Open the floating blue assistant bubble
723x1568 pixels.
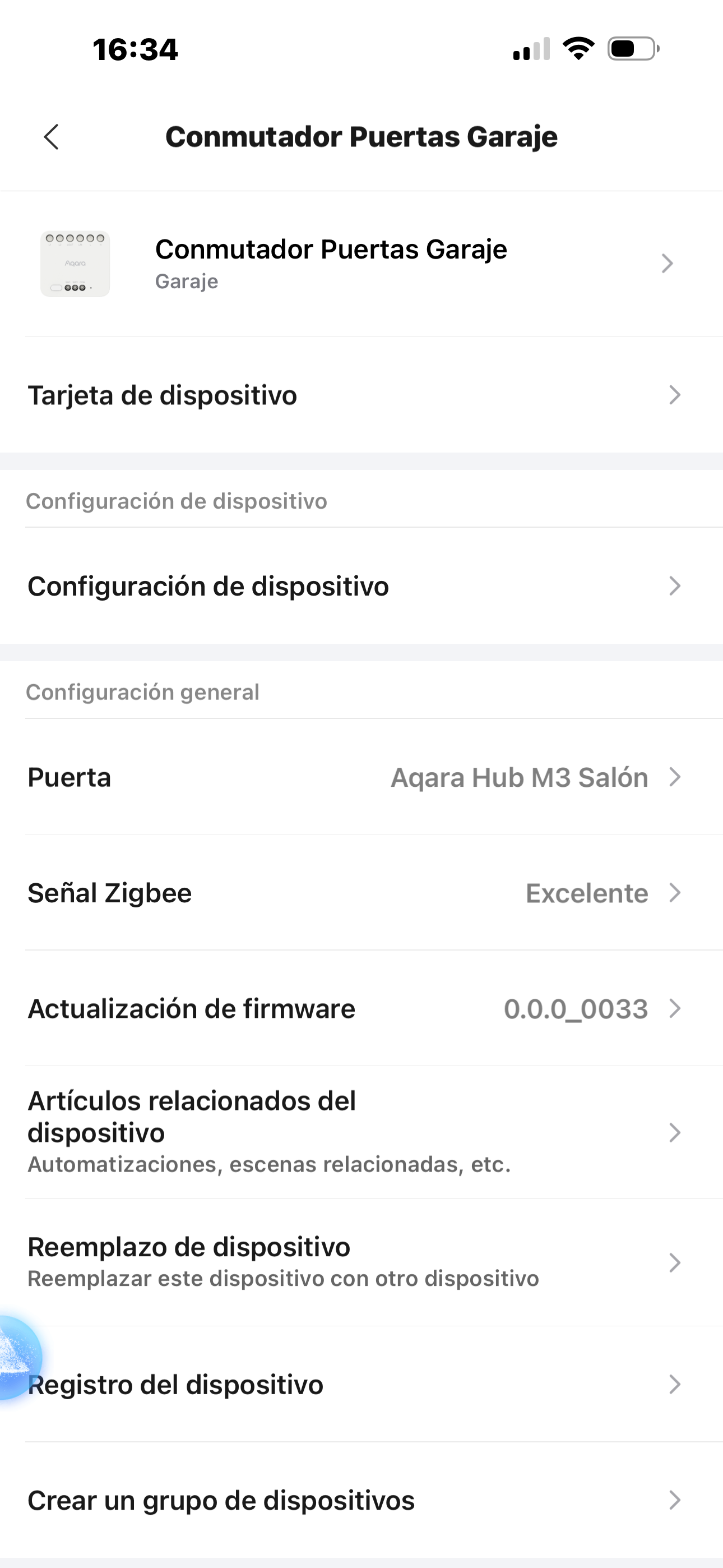[x=15, y=1357]
